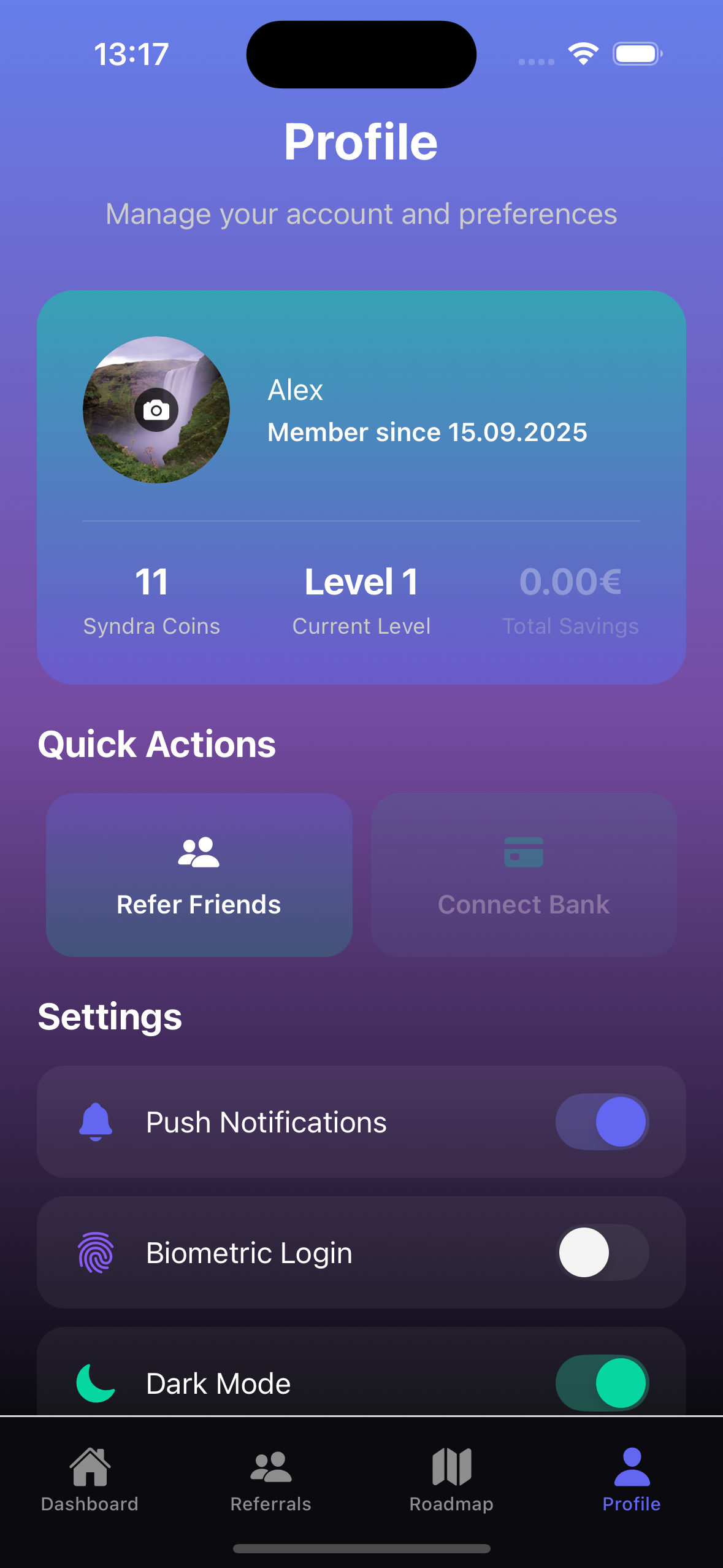The image size is (723, 1568).
Task: Turn off Dark Mode
Action: point(602,1383)
